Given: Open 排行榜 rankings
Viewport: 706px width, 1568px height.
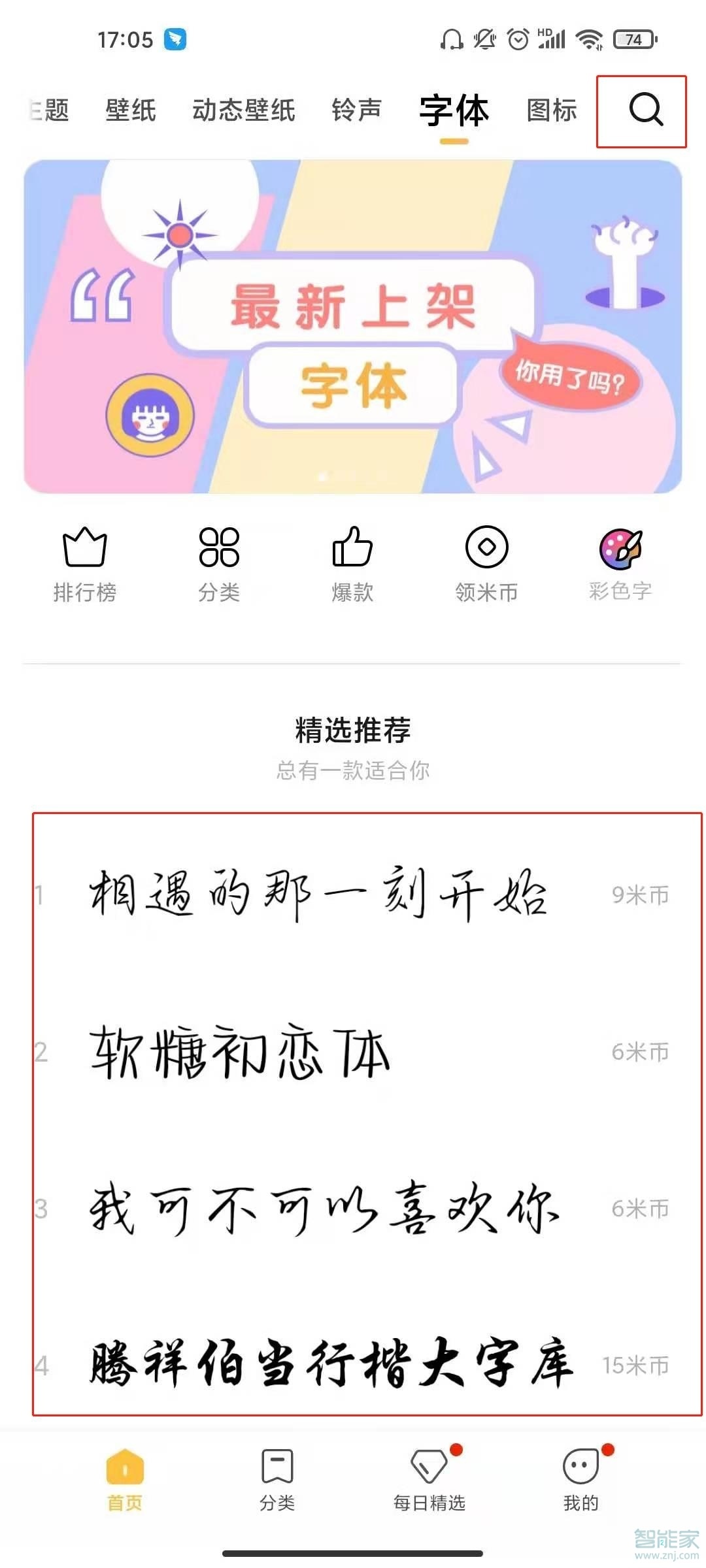Looking at the screenshot, I should pyautogui.click(x=85, y=563).
